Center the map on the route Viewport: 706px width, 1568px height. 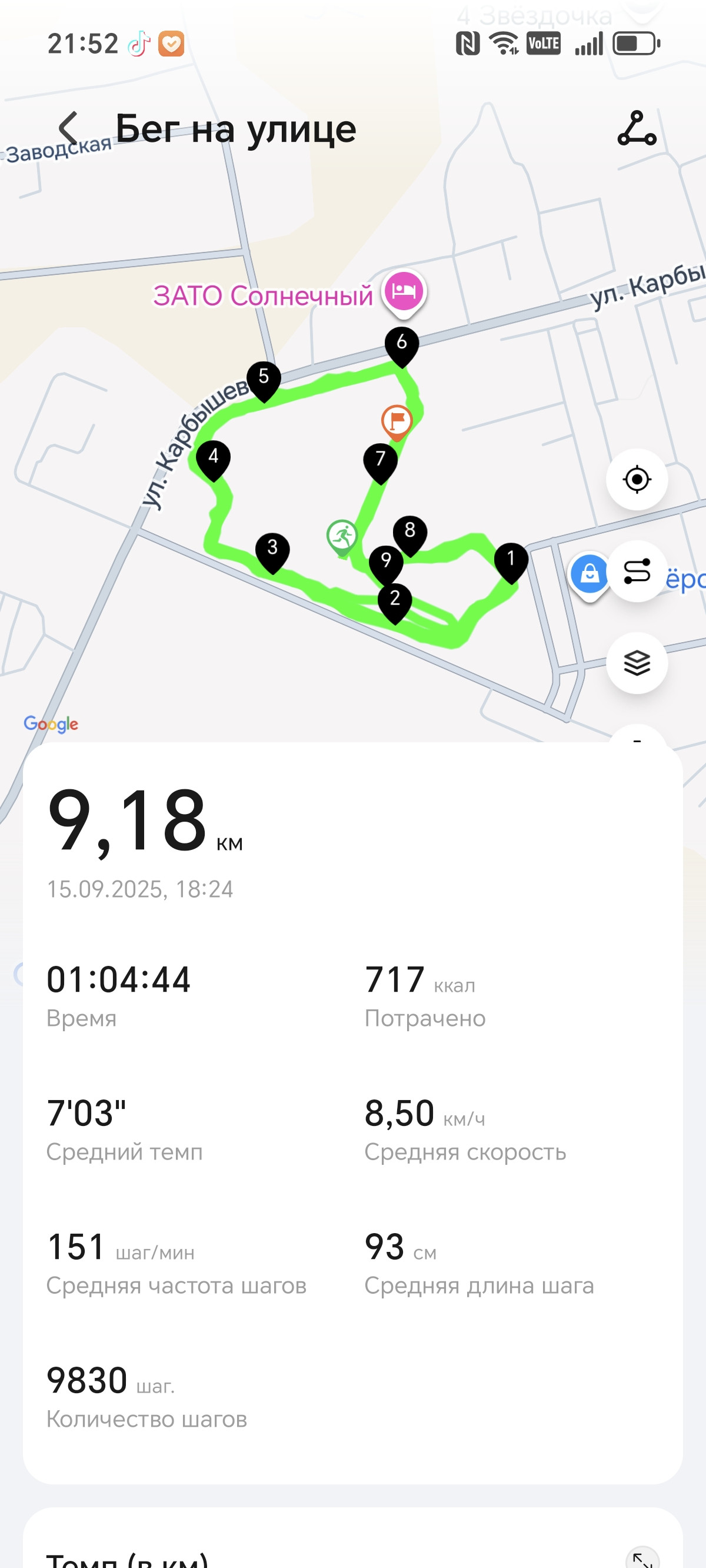637,480
